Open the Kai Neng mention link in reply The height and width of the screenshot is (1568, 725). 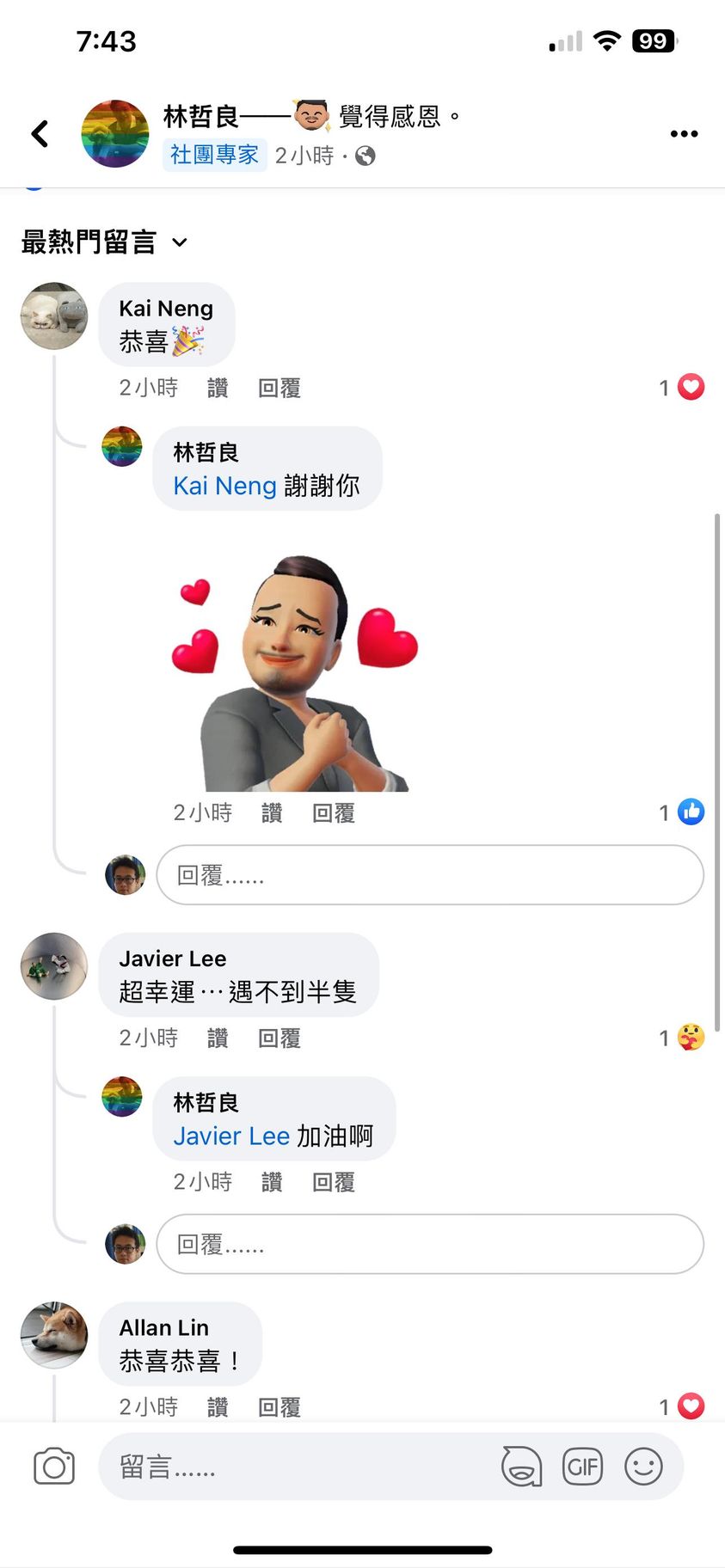(224, 487)
